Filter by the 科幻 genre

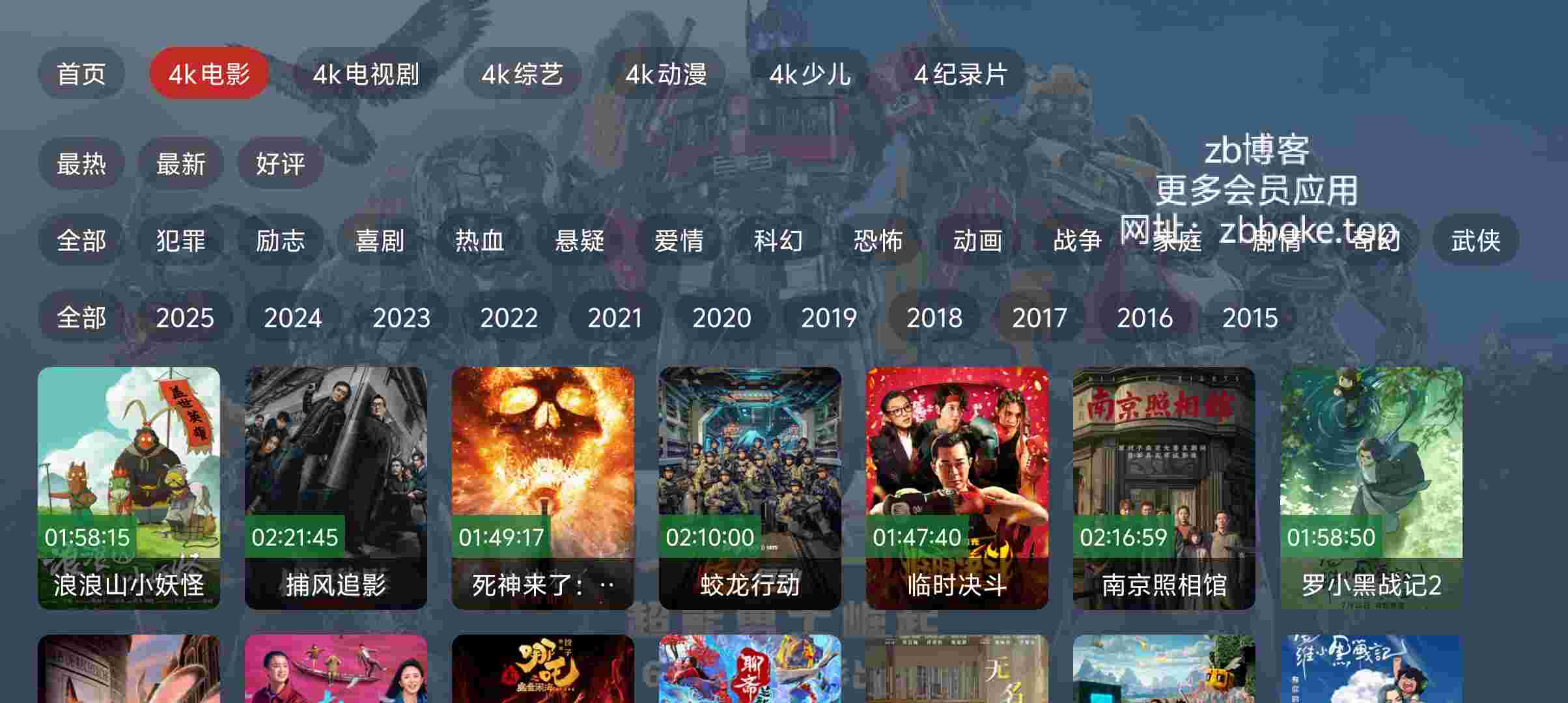click(x=778, y=240)
